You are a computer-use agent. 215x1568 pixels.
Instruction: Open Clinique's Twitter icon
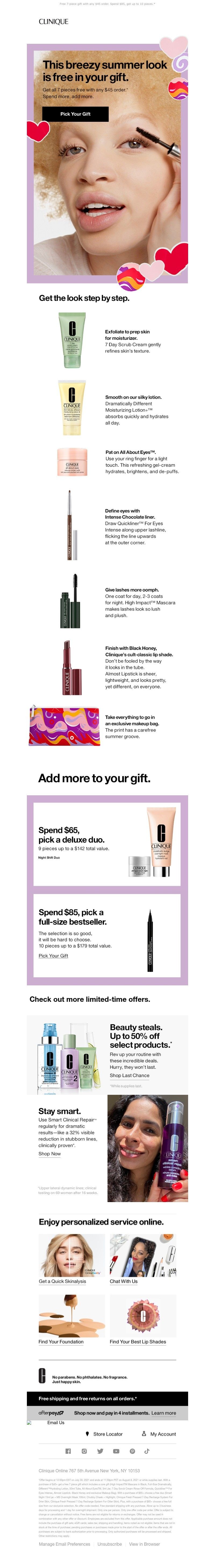coord(100,1451)
